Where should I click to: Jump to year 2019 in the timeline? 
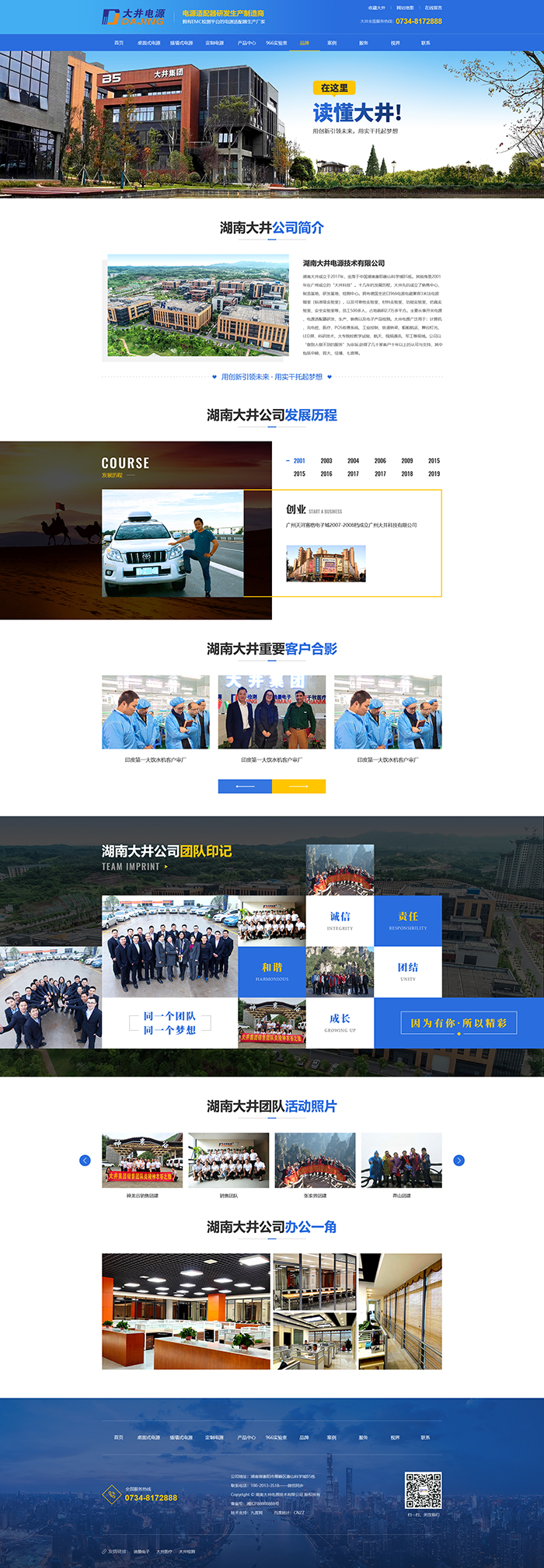pos(434,473)
